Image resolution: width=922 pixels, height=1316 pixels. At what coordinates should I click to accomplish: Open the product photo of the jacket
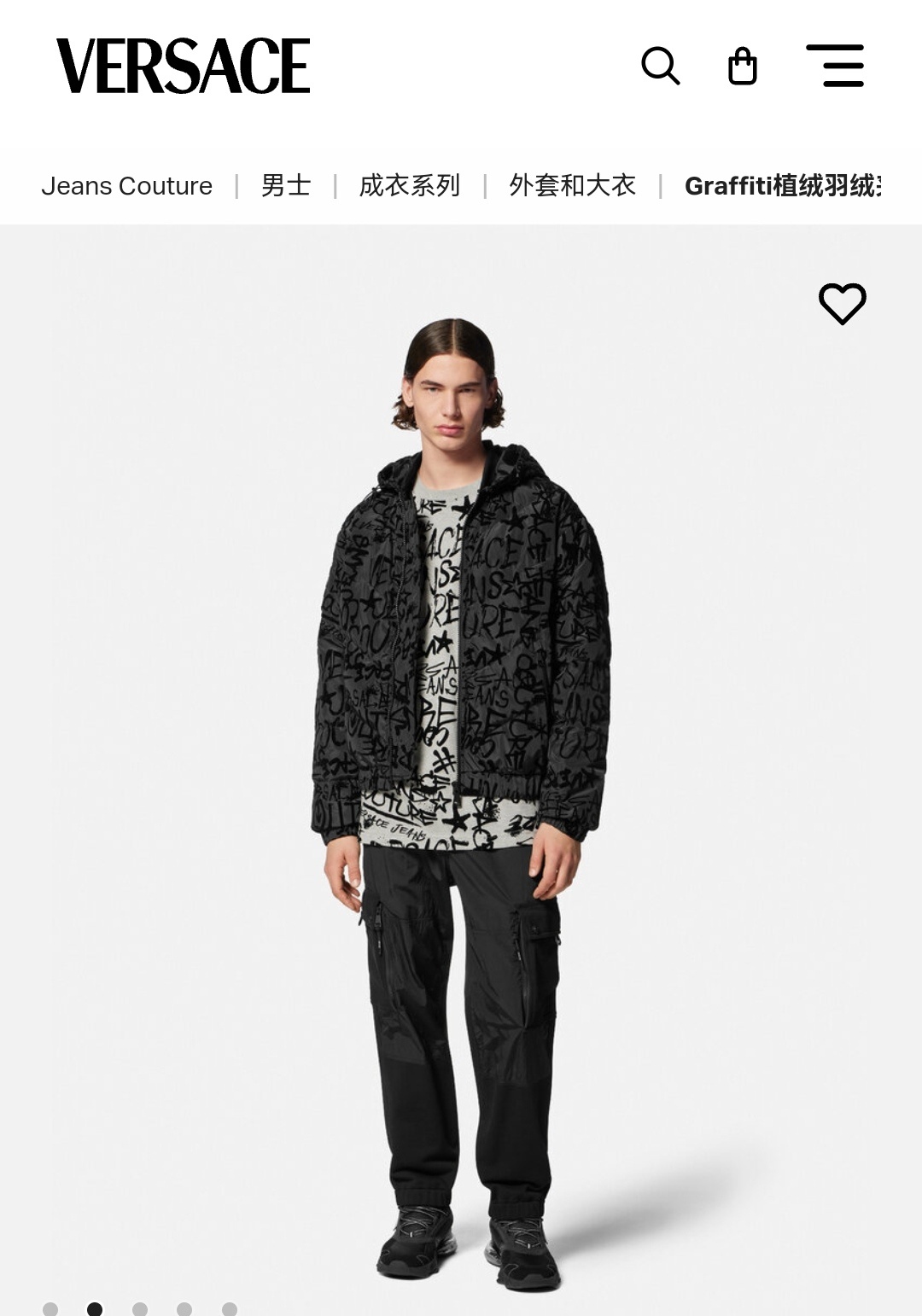[461, 768]
